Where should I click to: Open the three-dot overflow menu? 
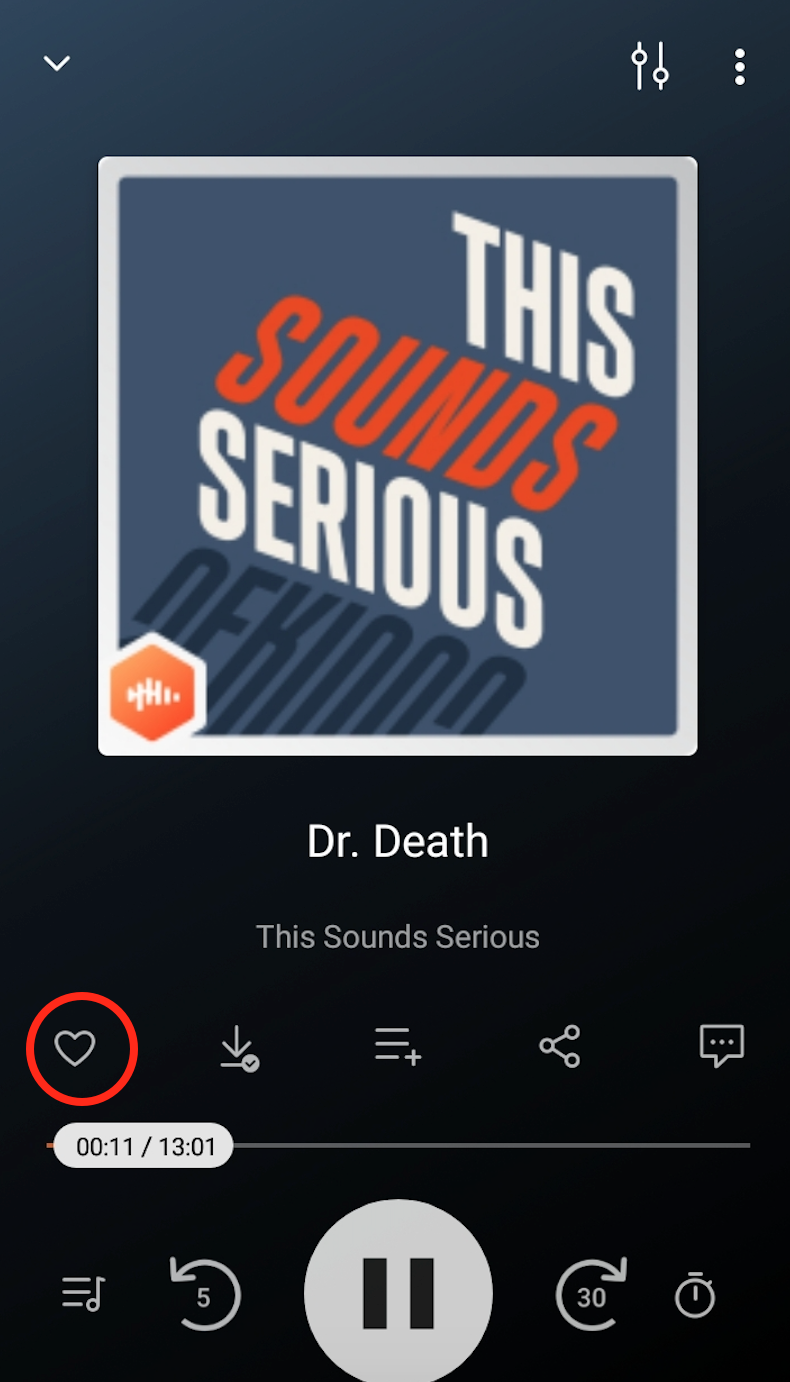(739, 66)
